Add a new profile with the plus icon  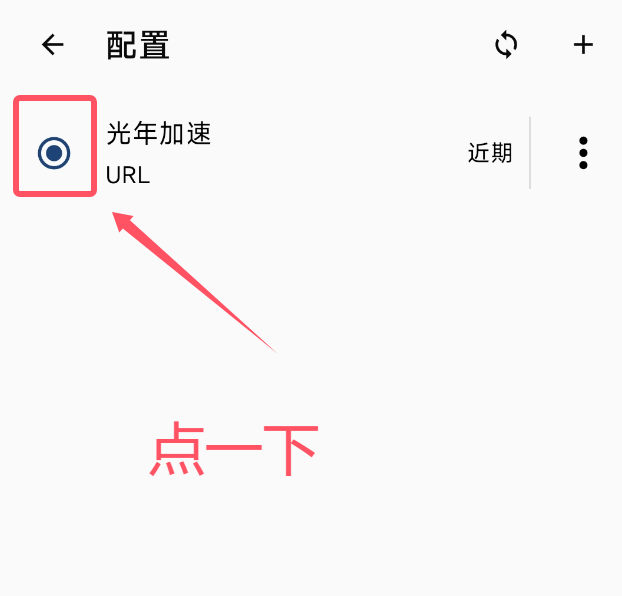click(583, 45)
